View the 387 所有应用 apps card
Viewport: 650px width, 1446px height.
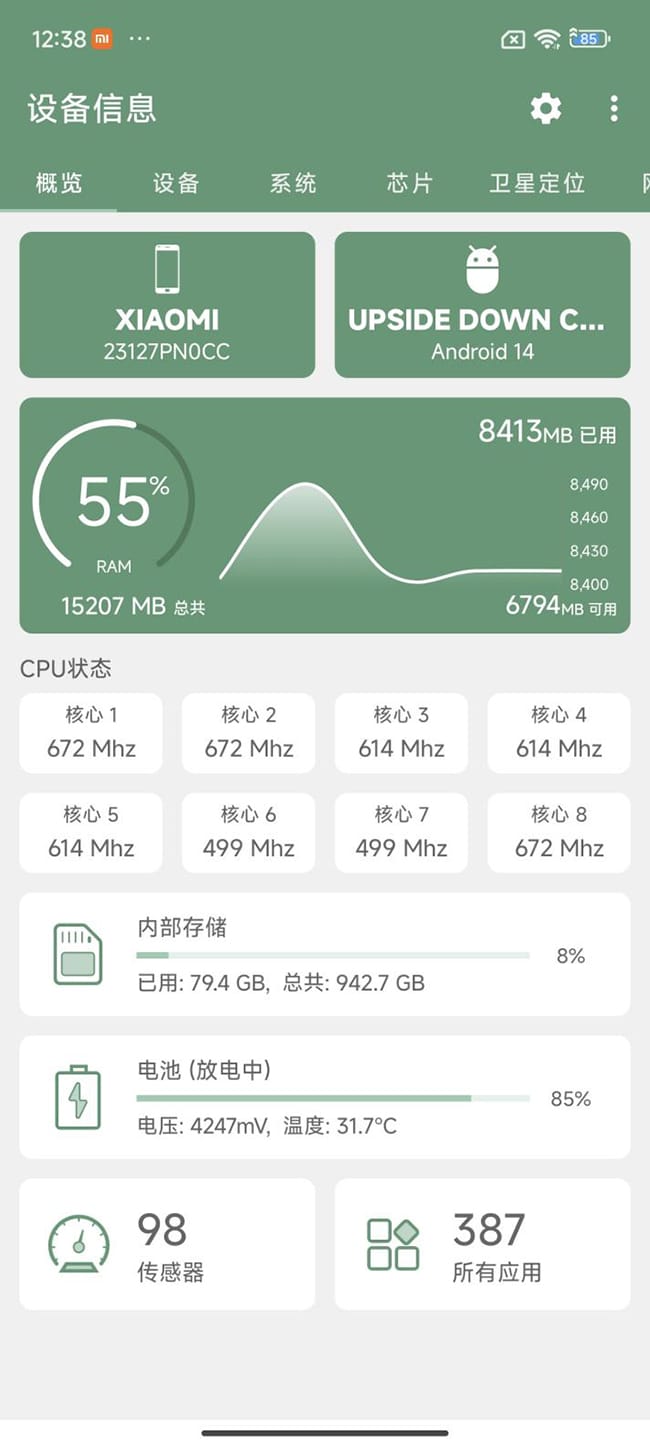tap(482, 1244)
